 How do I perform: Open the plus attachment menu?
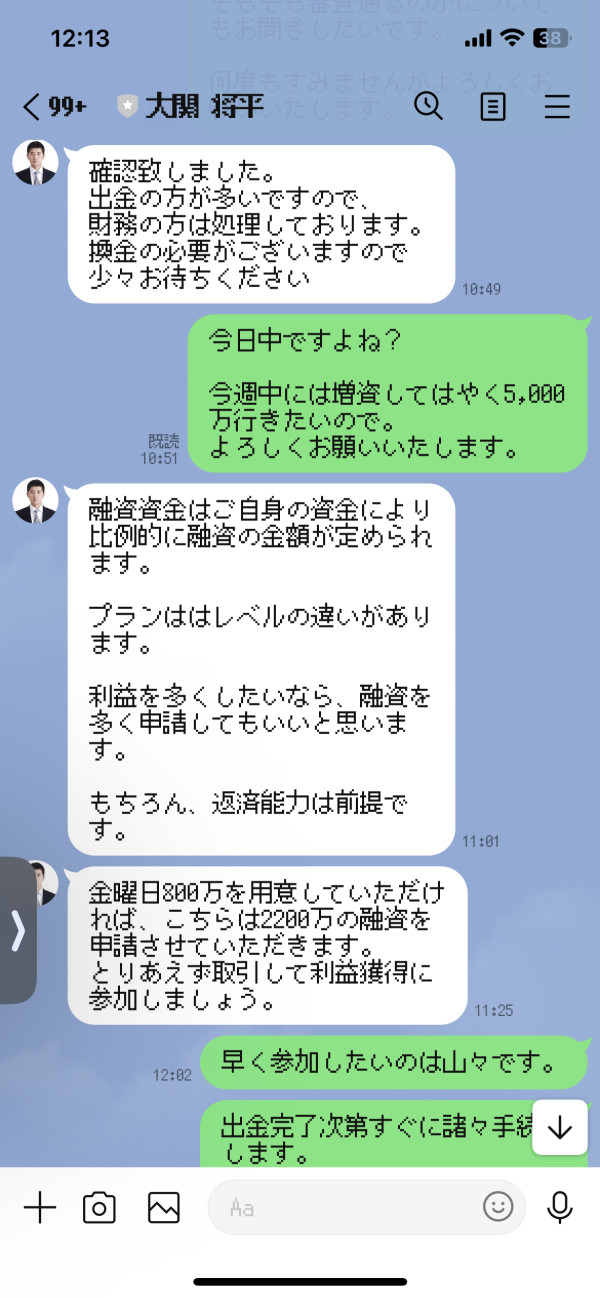(x=39, y=1208)
